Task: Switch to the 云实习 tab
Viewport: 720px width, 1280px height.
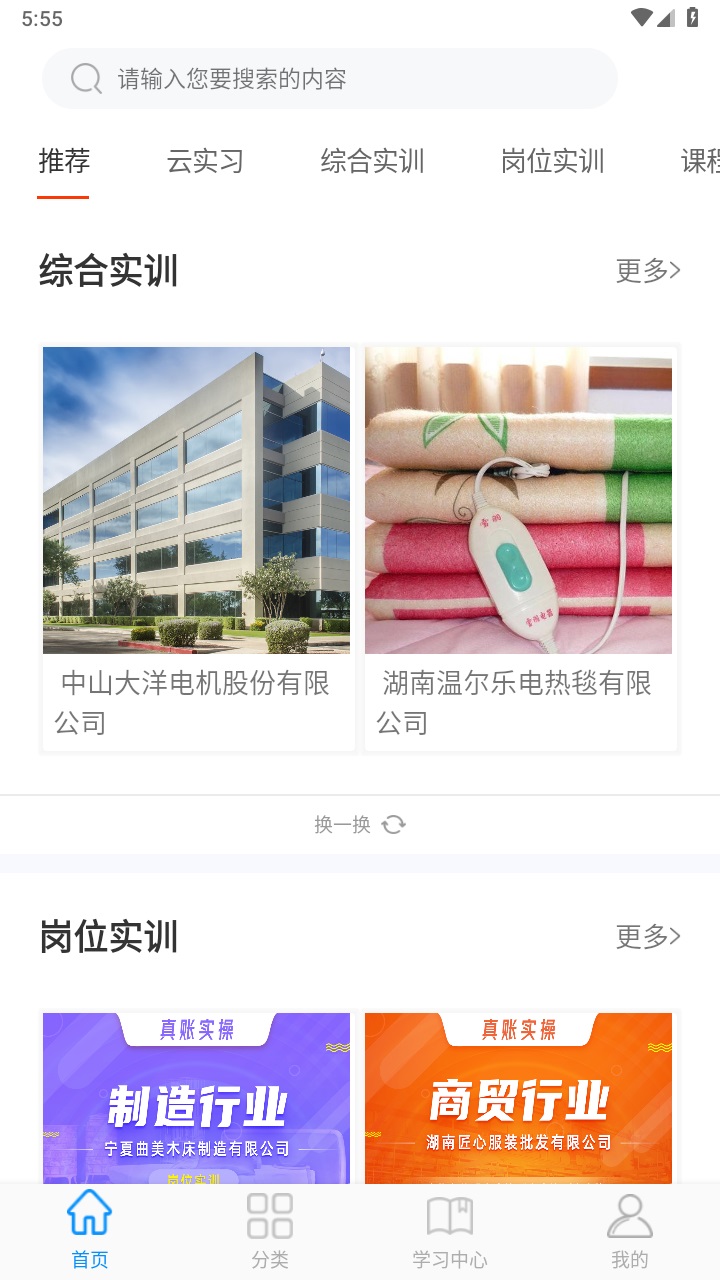Action: 206,161
